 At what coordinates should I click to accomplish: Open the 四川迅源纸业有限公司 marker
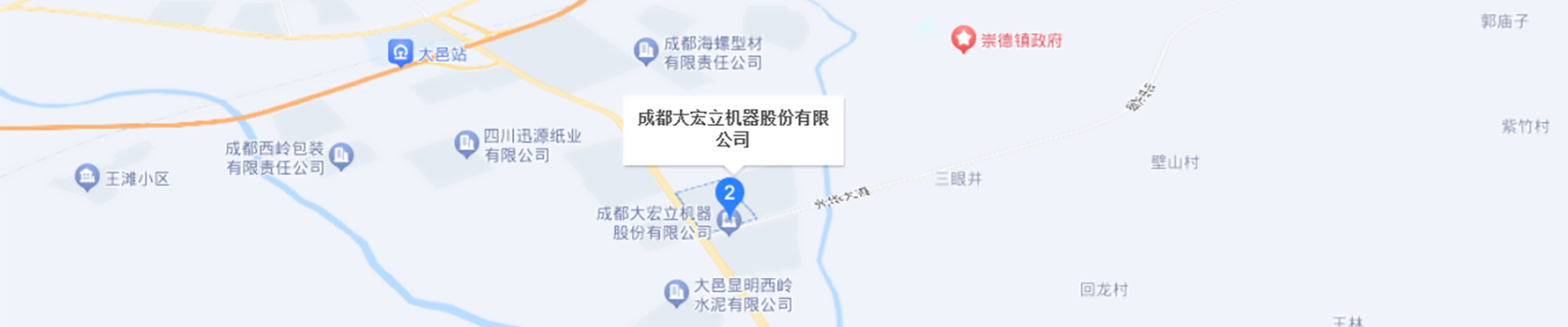(x=466, y=144)
